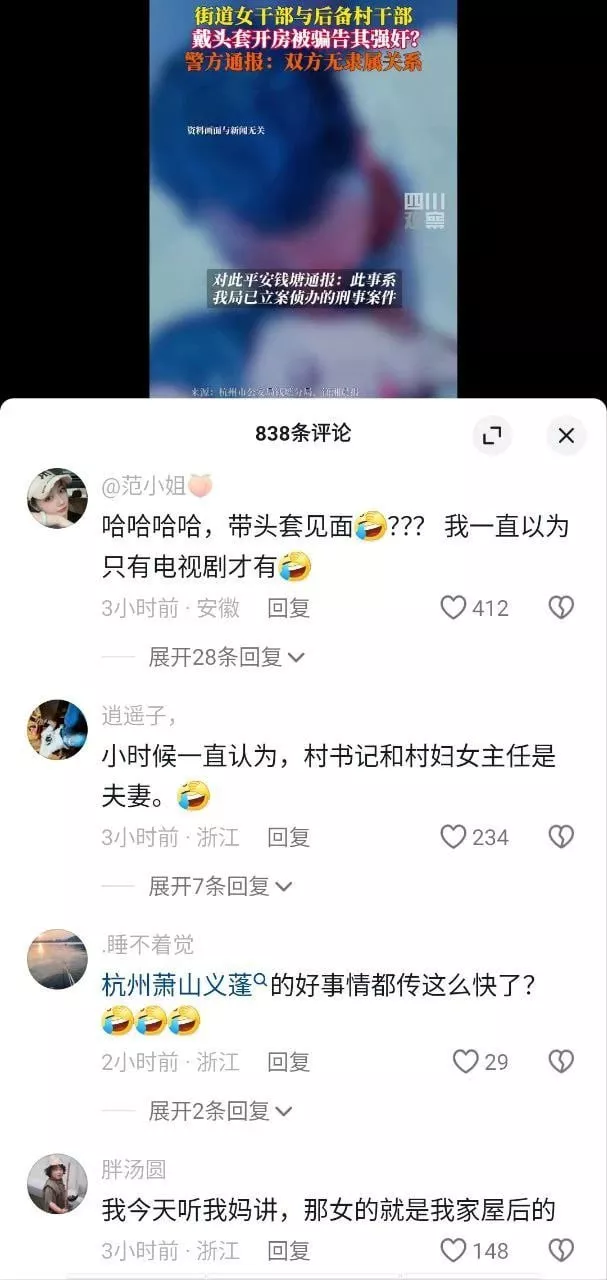Dislike 胖汤圆's comment
This screenshot has height=1280, width=607.
point(562,1250)
